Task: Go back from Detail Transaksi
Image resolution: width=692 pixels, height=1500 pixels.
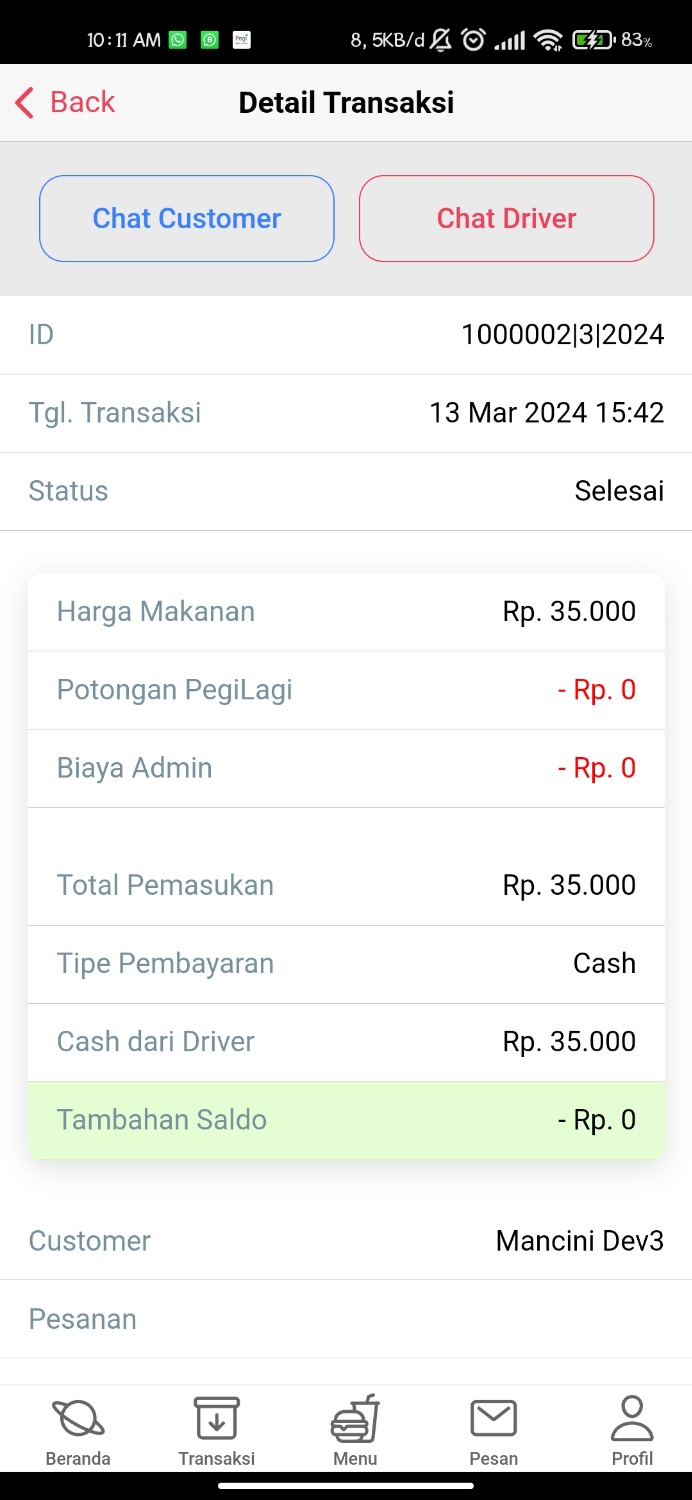Action: click(66, 102)
